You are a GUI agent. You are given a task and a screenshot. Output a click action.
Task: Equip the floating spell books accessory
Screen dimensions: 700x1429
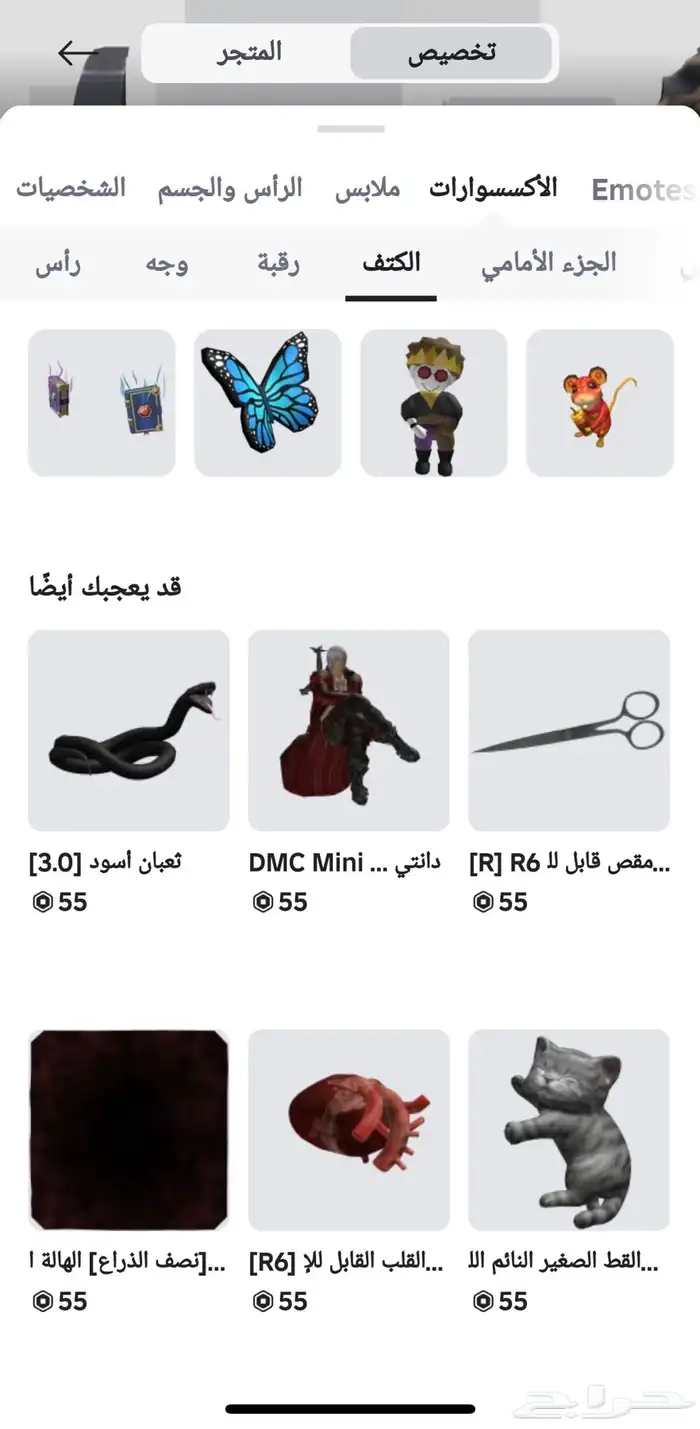pyautogui.click(x=102, y=403)
